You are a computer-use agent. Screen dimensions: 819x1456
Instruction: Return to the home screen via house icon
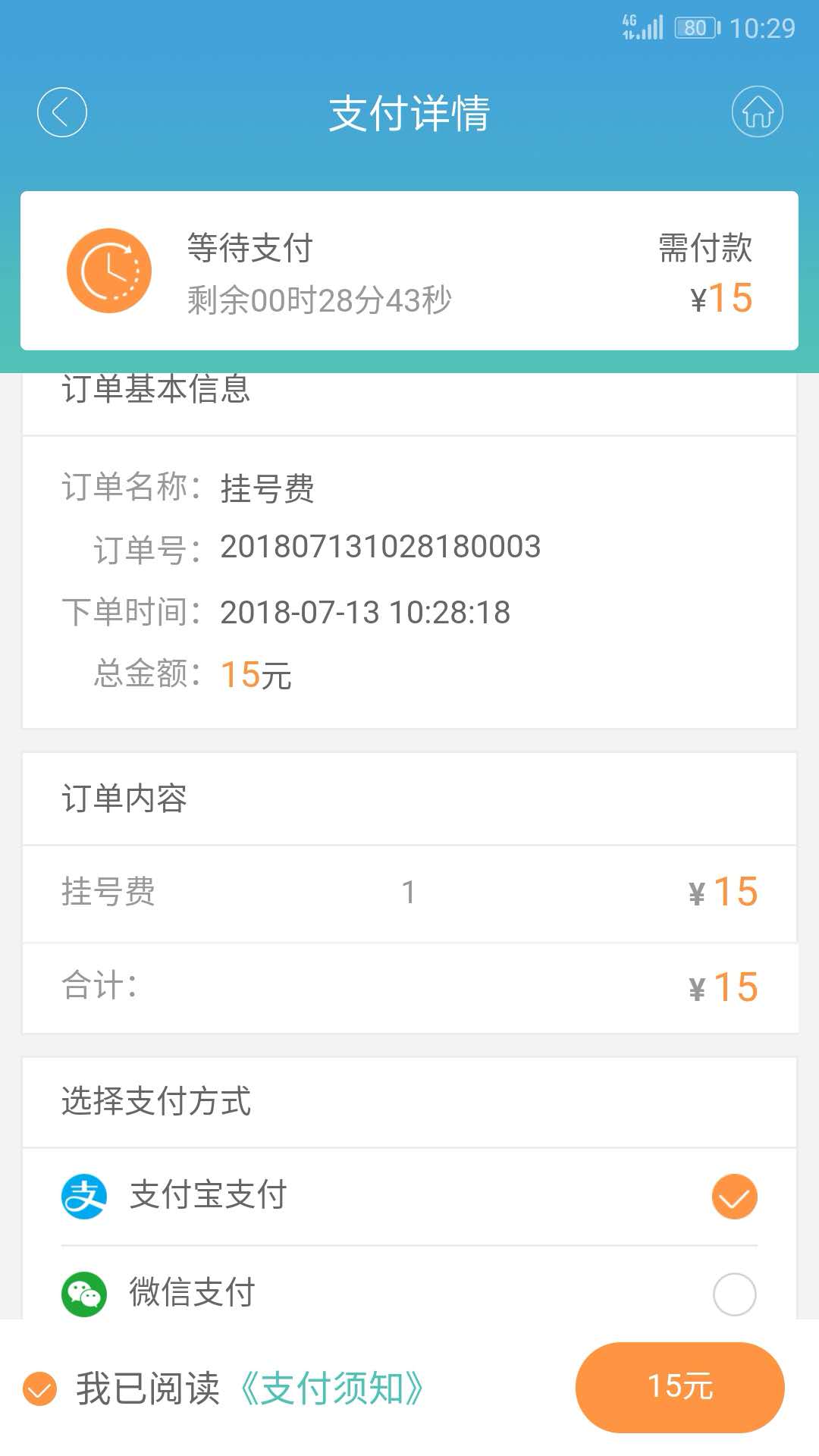(x=757, y=112)
